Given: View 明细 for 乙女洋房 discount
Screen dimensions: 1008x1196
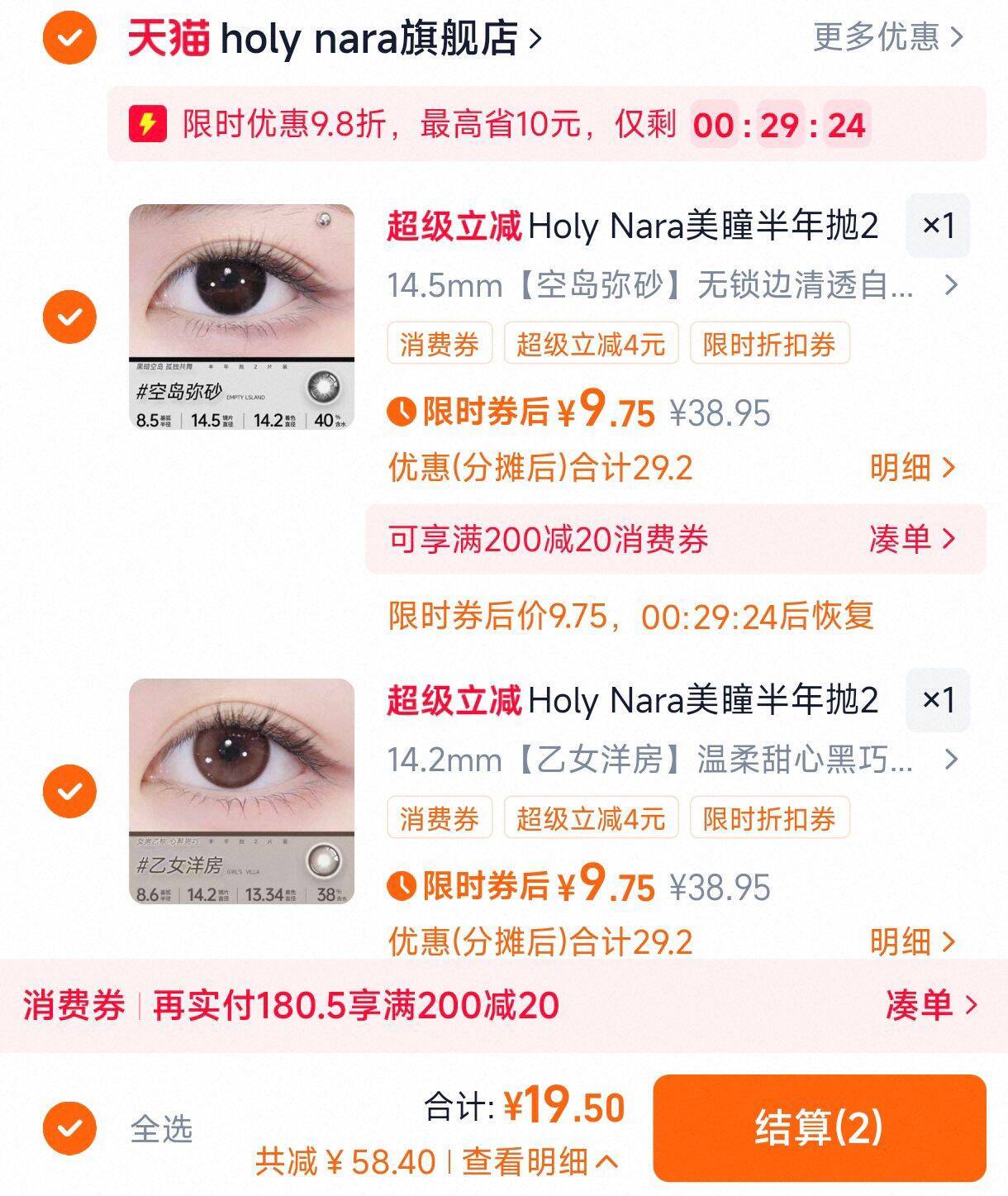Looking at the screenshot, I should coord(911,941).
